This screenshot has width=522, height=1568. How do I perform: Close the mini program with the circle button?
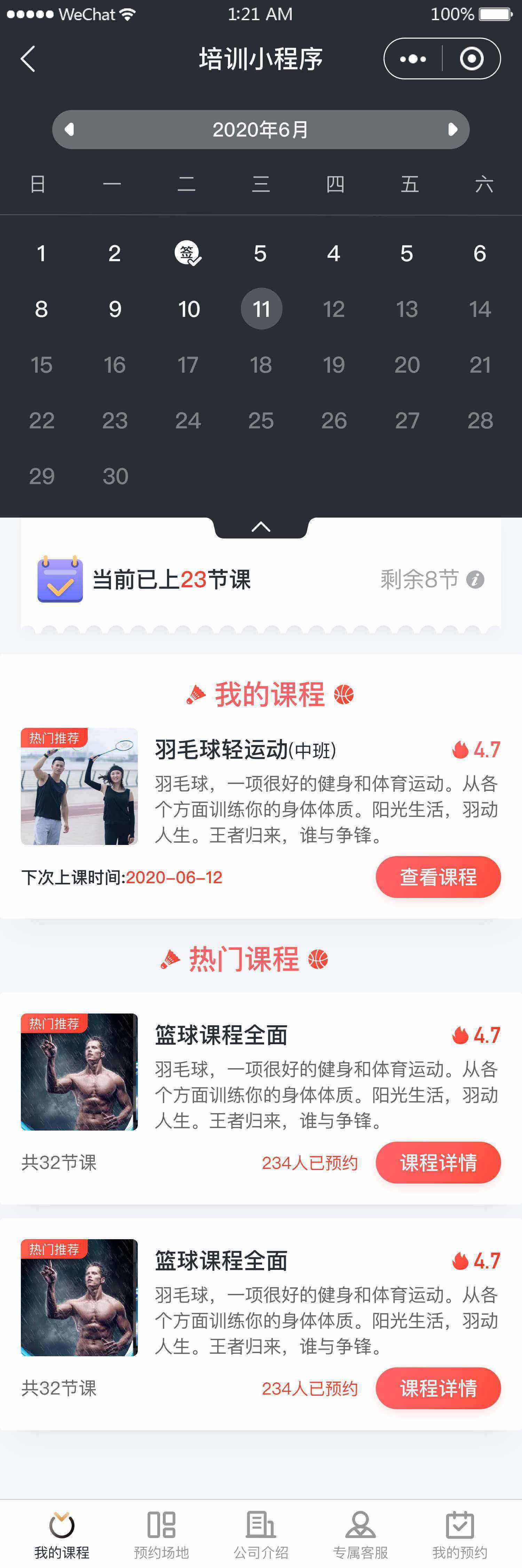pos(472,59)
